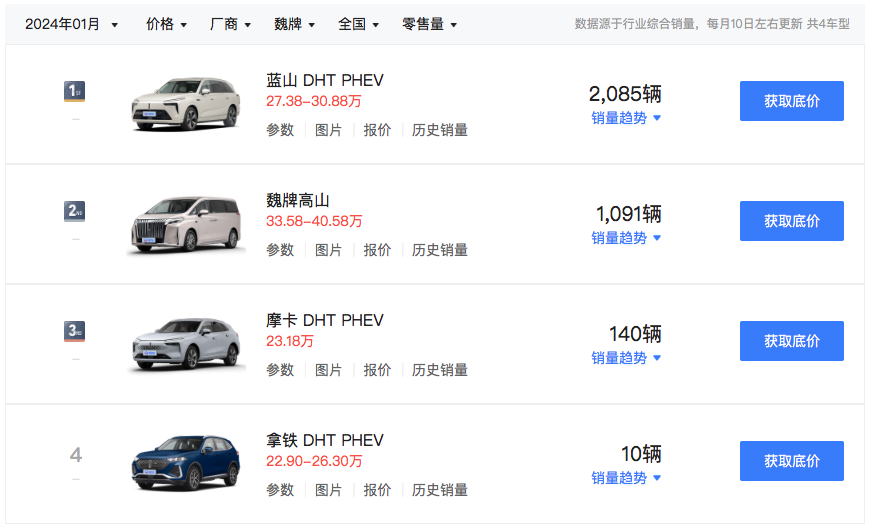View 历史销量 for 拿铁 DHT PHEV
Image resolution: width=869 pixels, height=528 pixels.
[x=440, y=490]
